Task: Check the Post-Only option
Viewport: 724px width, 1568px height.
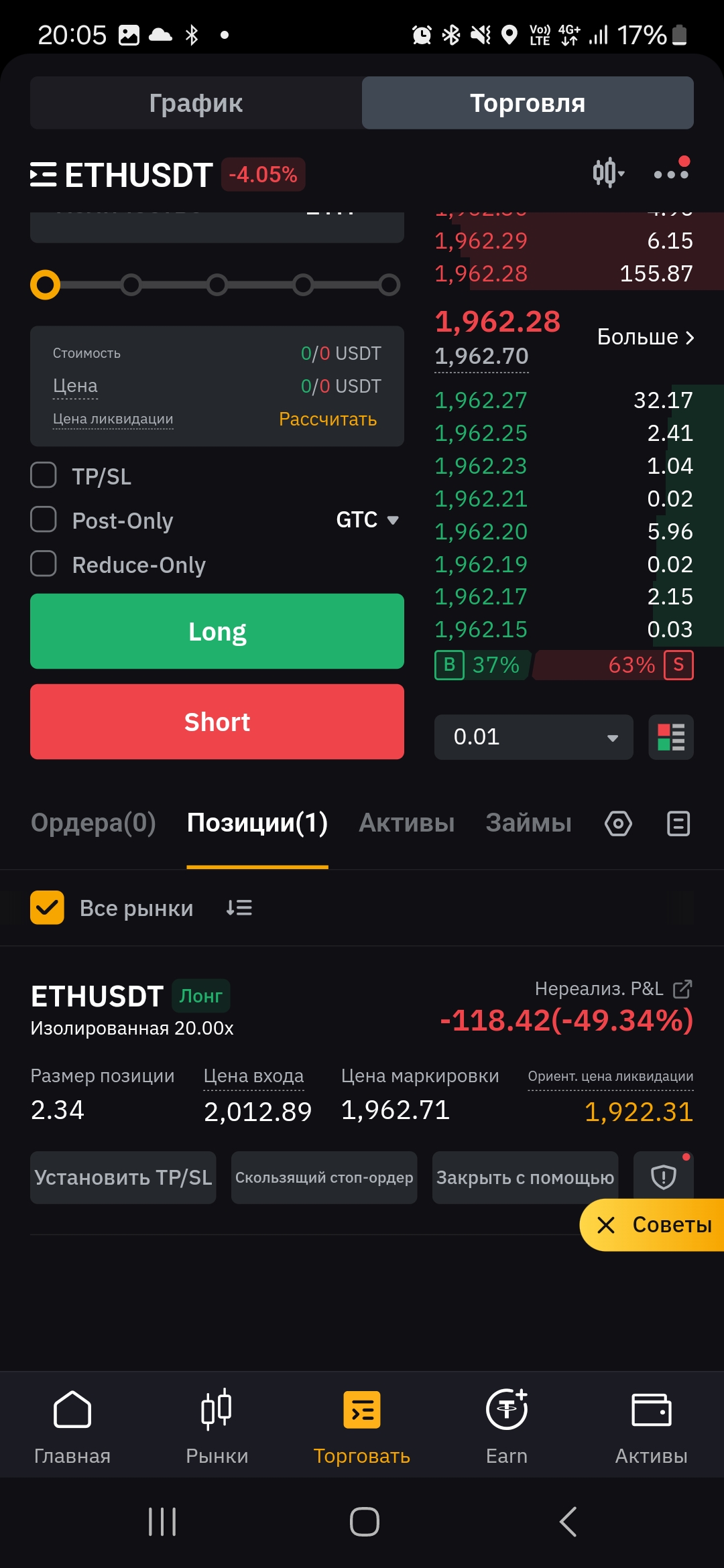Action: point(44,519)
